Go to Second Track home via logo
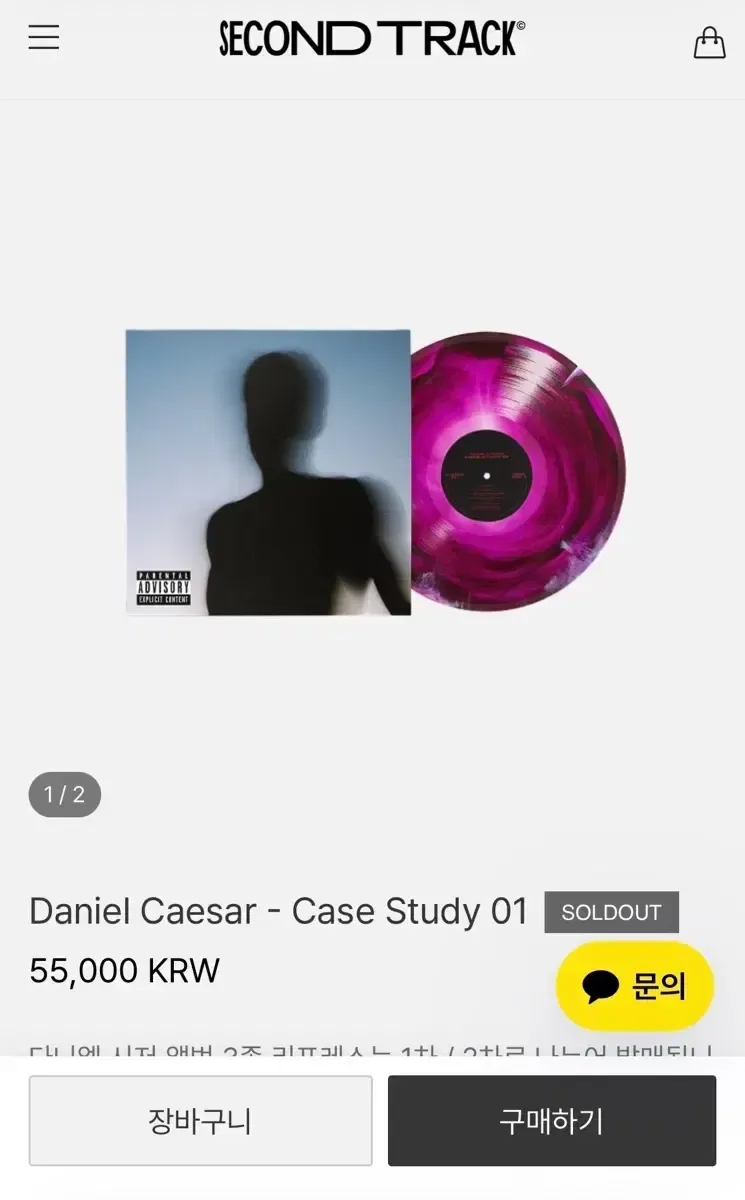 click(x=372, y=39)
